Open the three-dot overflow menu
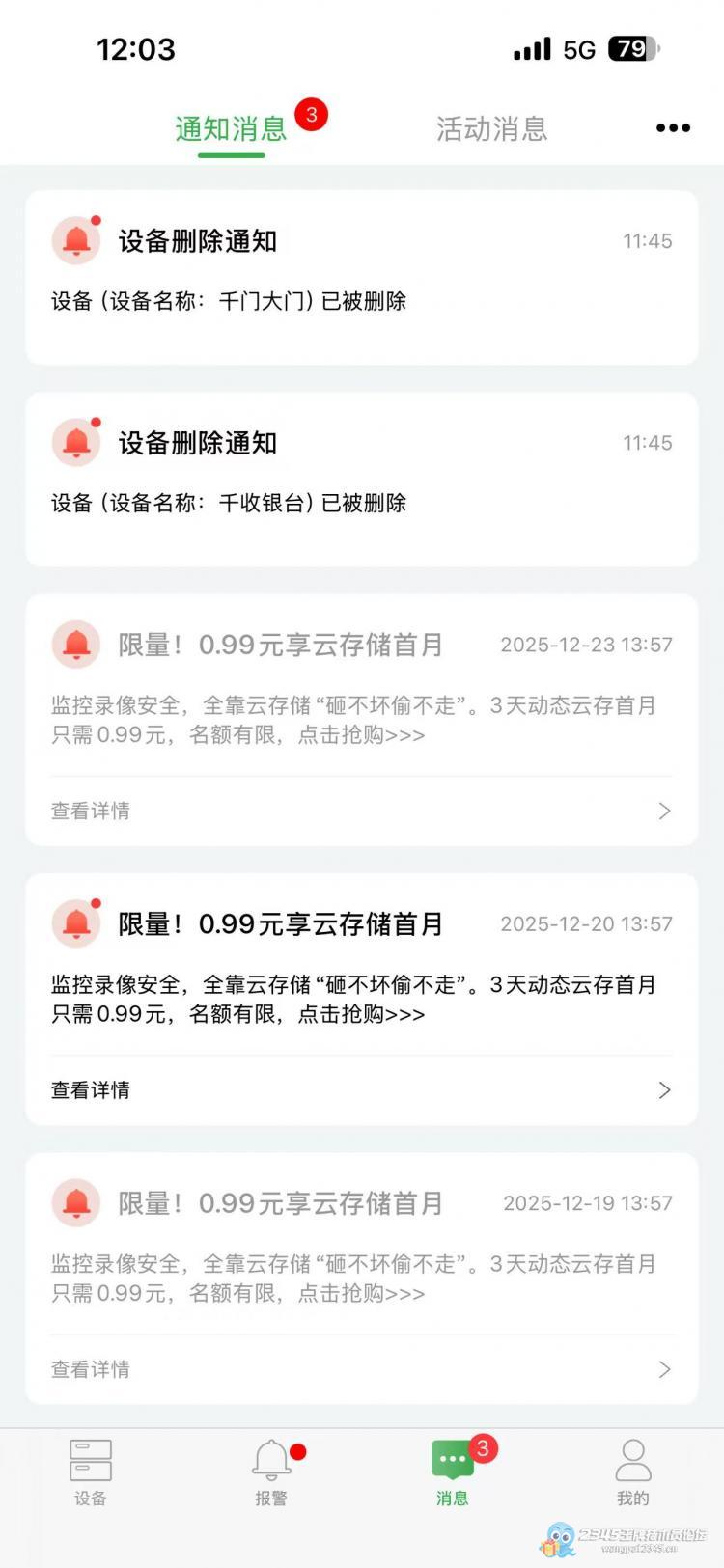Viewport: 724px width, 1568px height. click(x=673, y=127)
